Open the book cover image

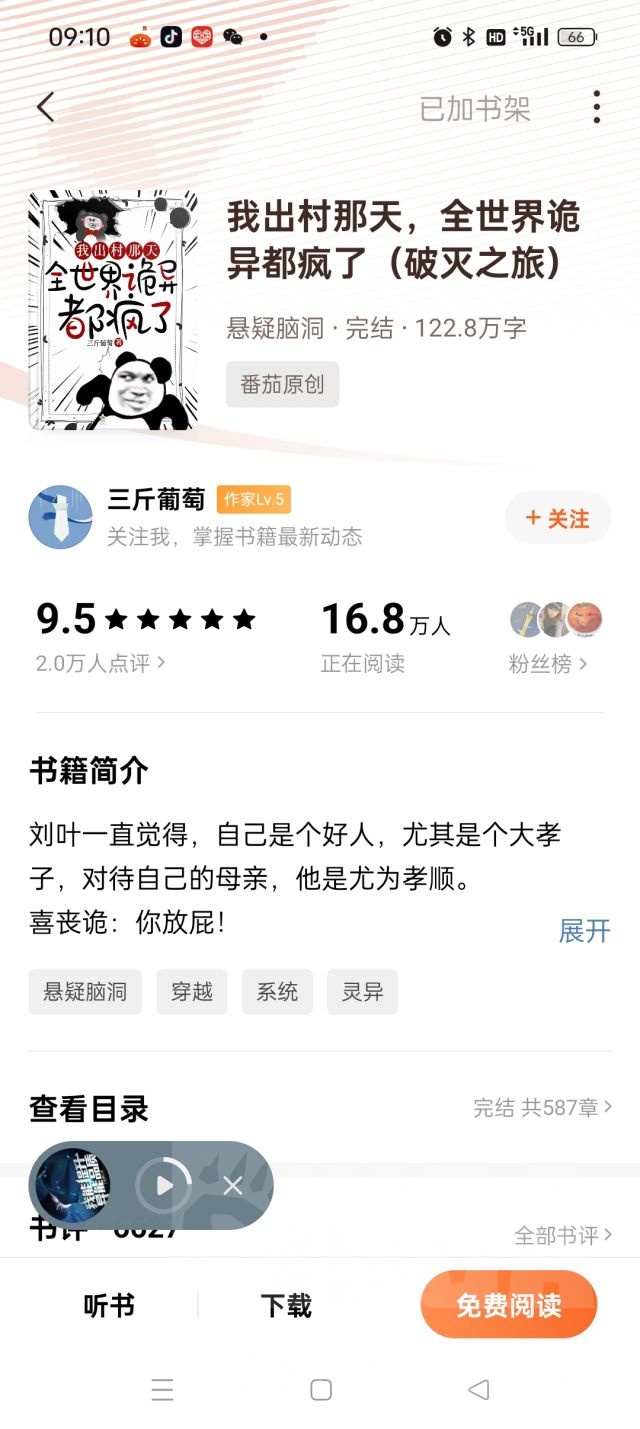112,310
